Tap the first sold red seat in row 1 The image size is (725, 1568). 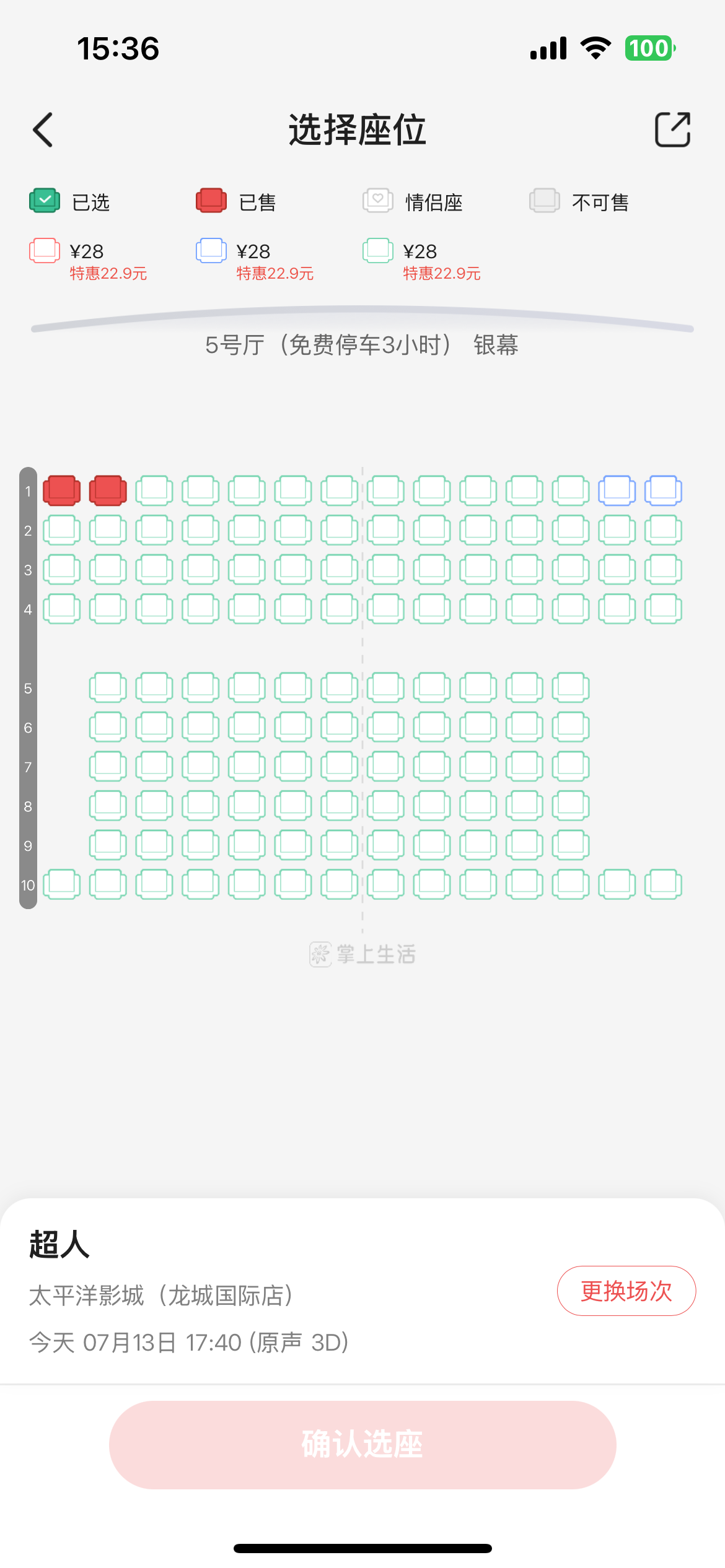(x=61, y=490)
